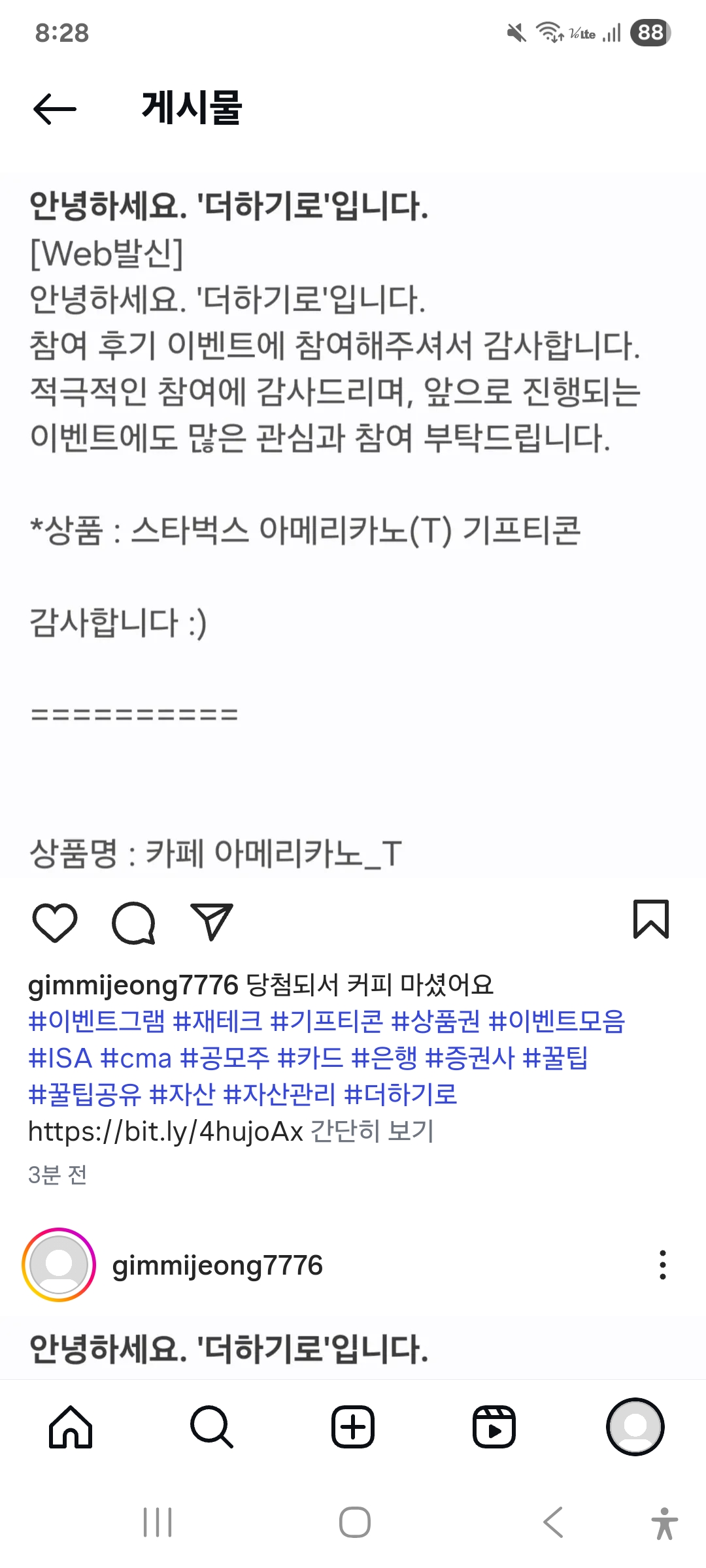Open the overflow menu for next post
706x1568 pixels.
[x=662, y=1266]
